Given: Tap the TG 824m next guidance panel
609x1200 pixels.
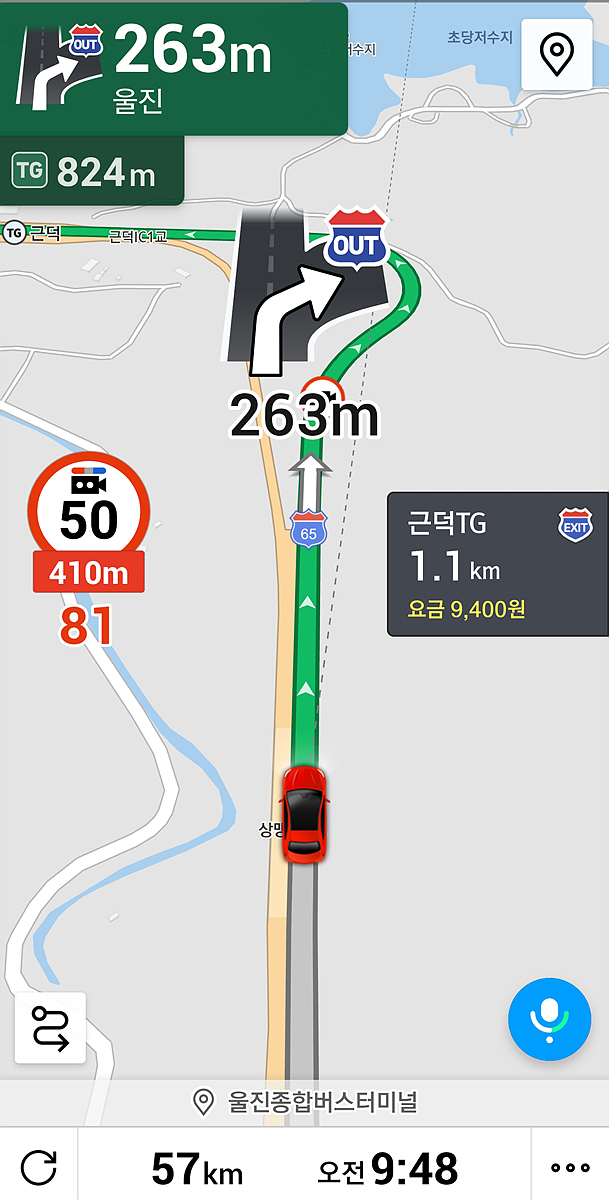Looking at the screenshot, I should tap(90, 171).
